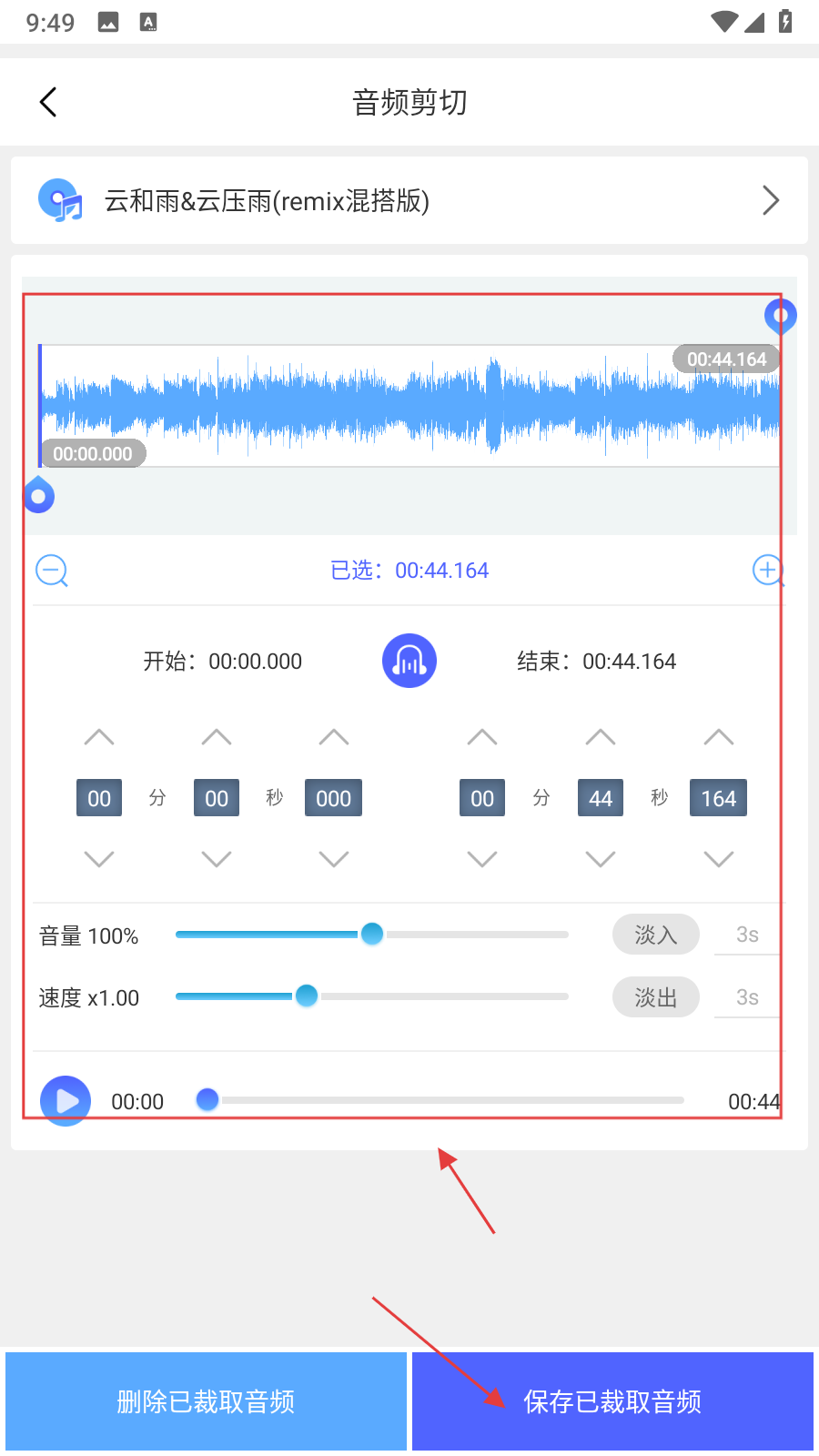Increase the end seconds value 44
Image resolution: width=819 pixels, height=1456 pixels.
point(601,737)
